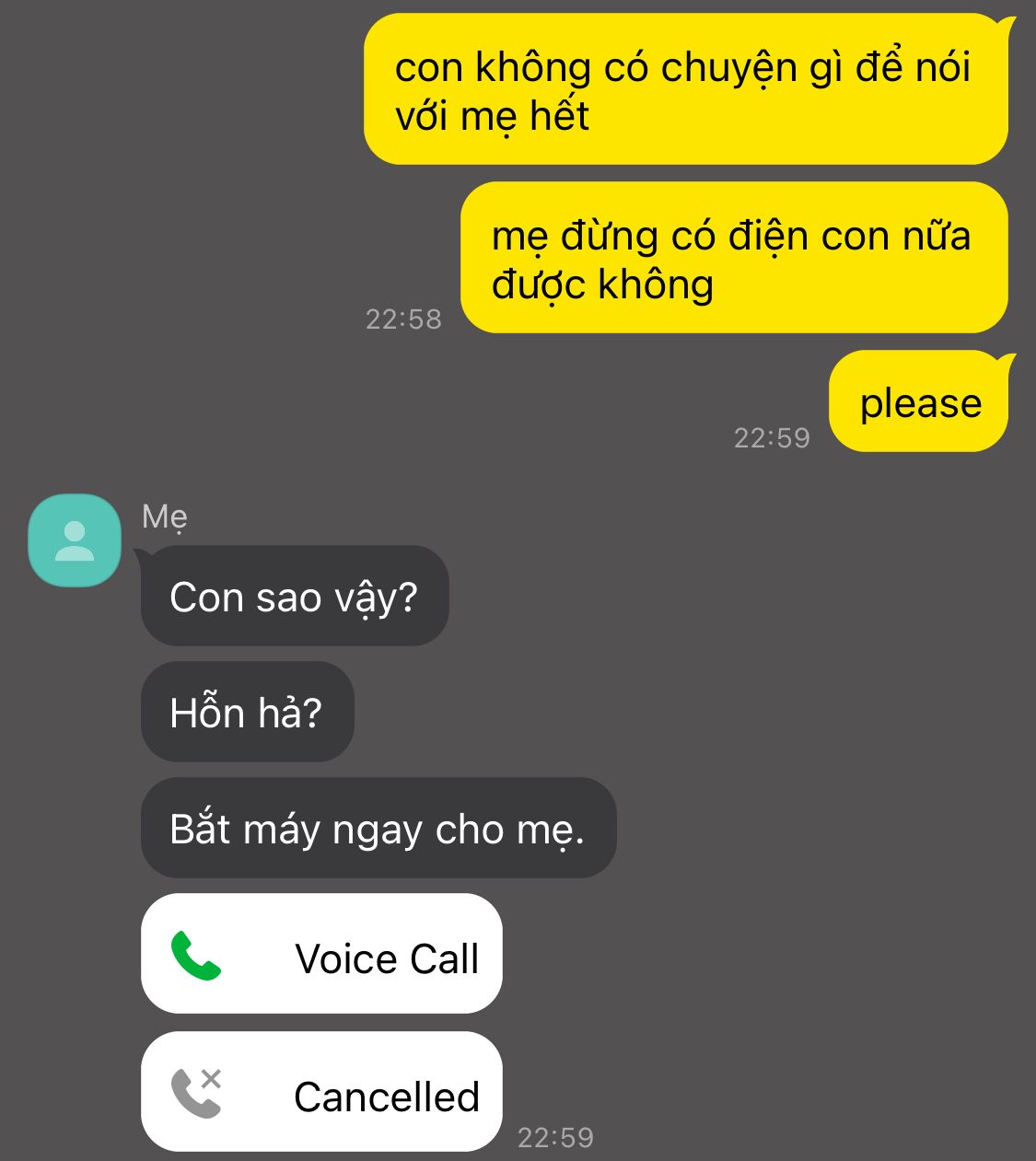
Task: Open Mẹ's profile avatar
Action: 75,540
